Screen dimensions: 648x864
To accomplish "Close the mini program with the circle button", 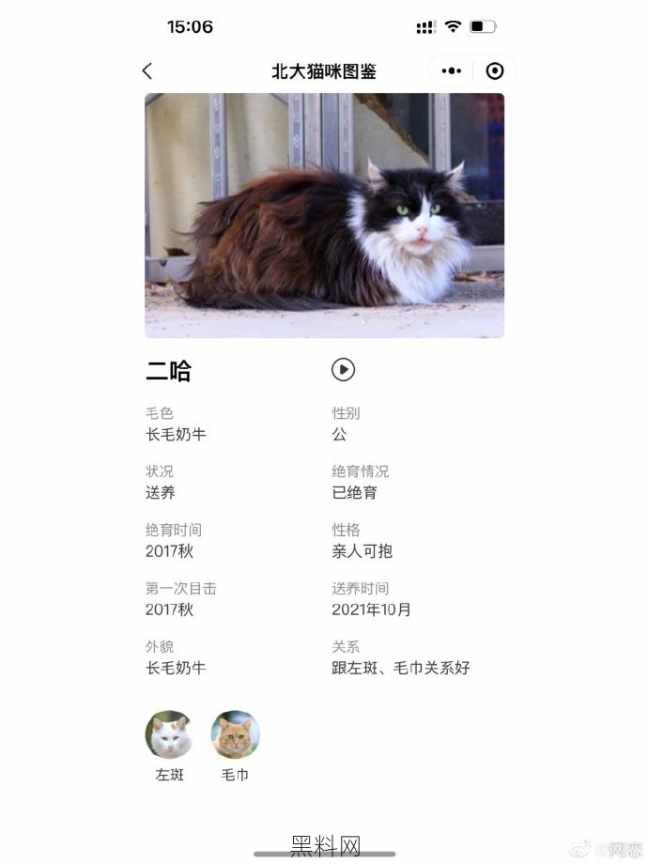I will point(494,71).
